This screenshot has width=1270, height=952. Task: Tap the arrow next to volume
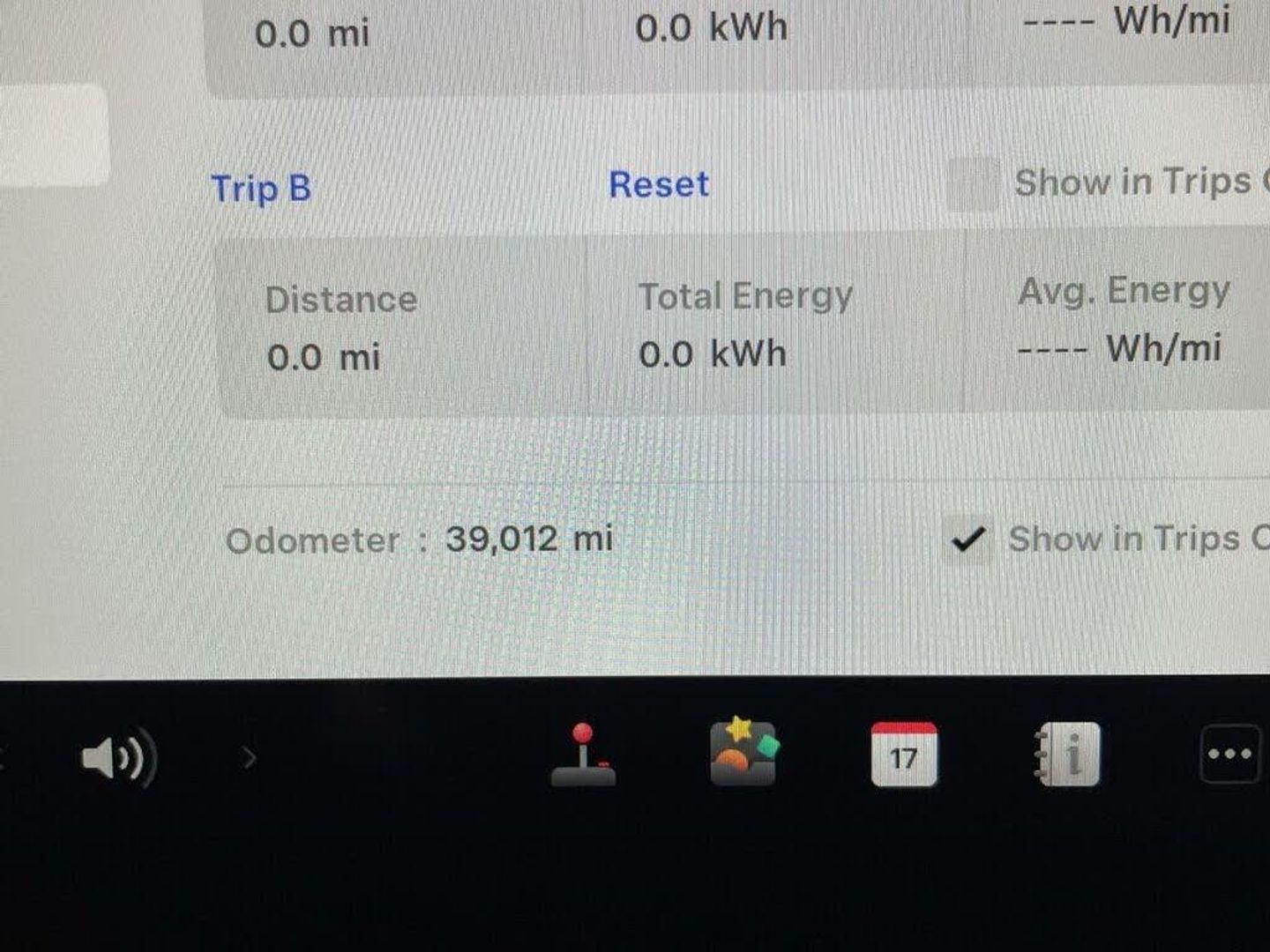[250, 757]
